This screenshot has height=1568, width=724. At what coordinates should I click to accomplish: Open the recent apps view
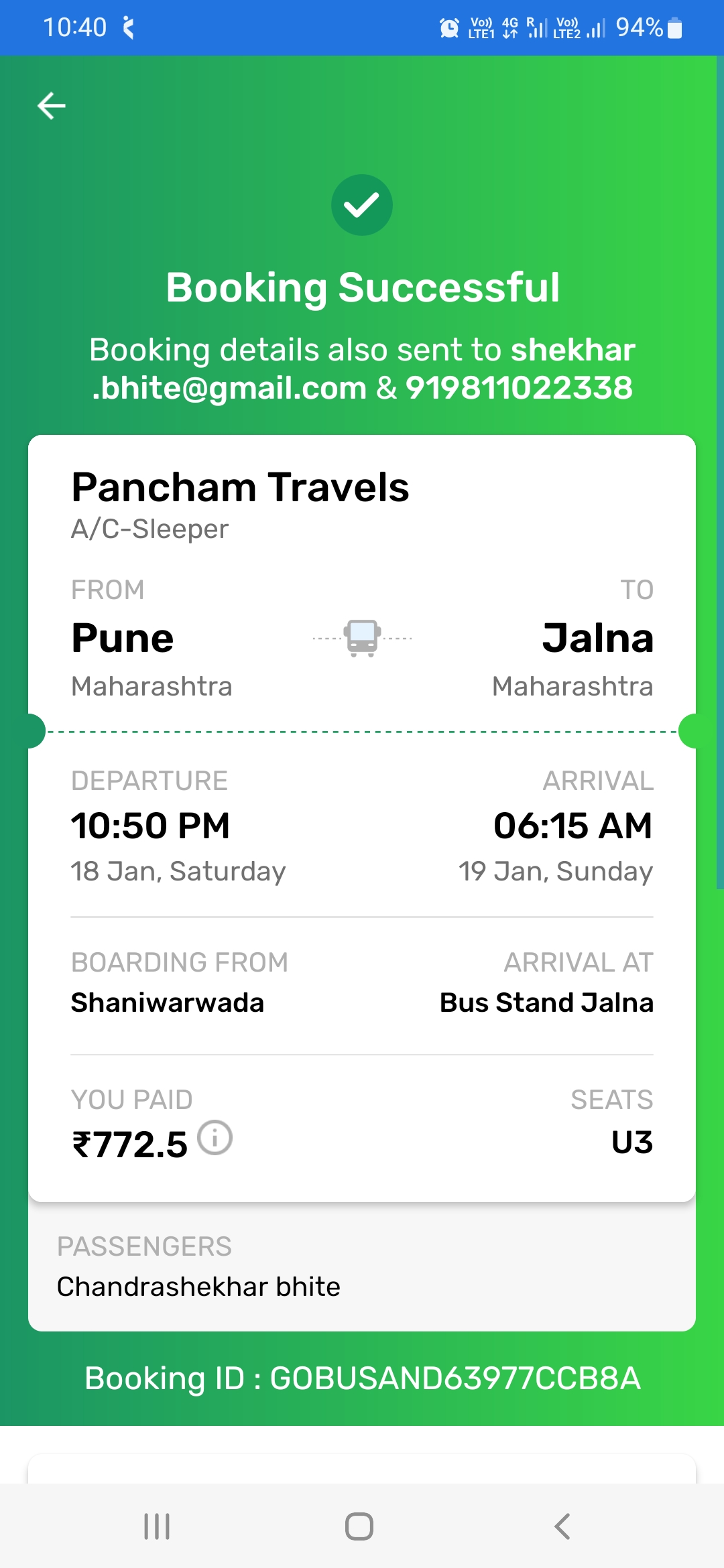tap(157, 1526)
